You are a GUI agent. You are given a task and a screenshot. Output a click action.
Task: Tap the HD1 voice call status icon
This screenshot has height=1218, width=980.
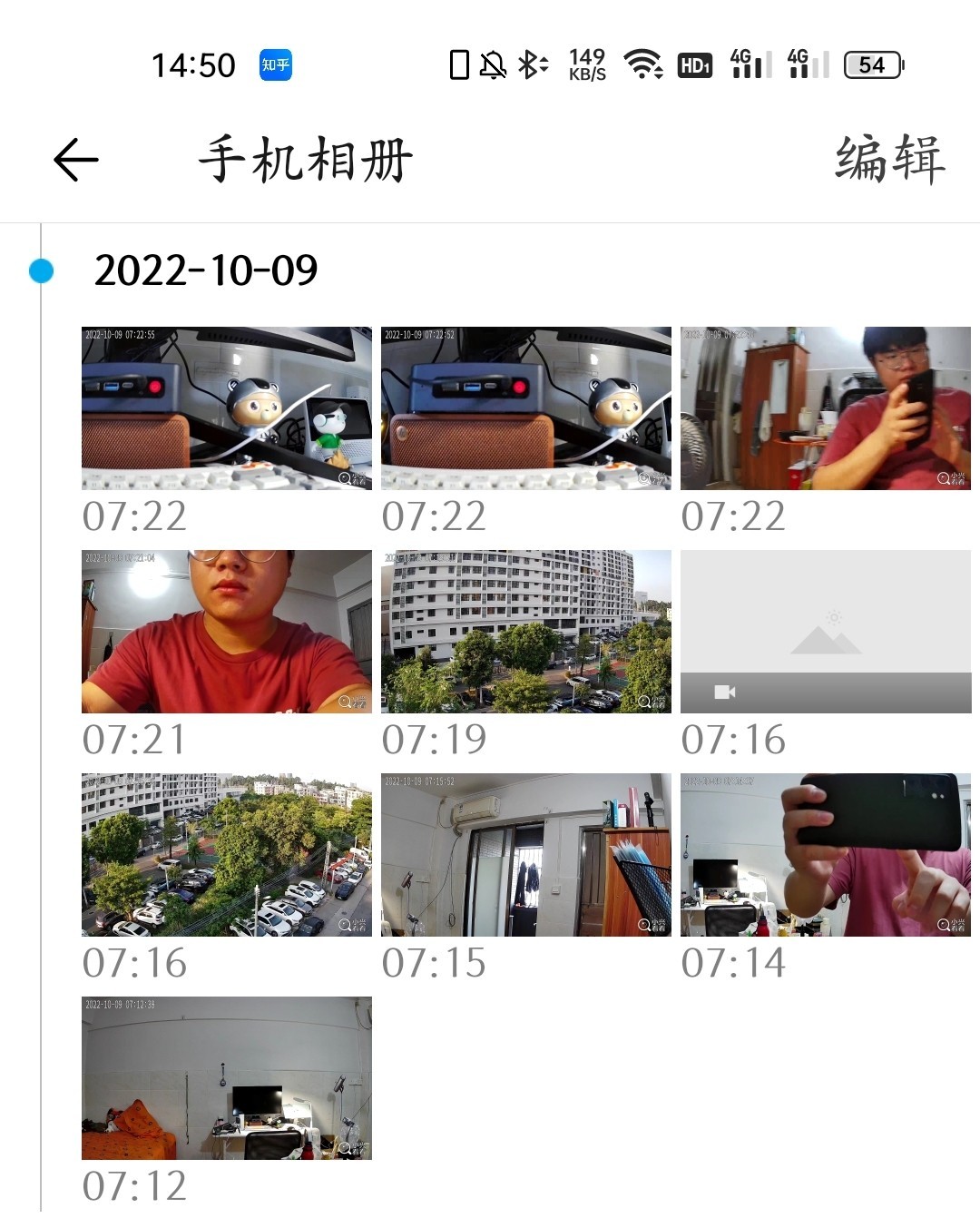(x=694, y=64)
